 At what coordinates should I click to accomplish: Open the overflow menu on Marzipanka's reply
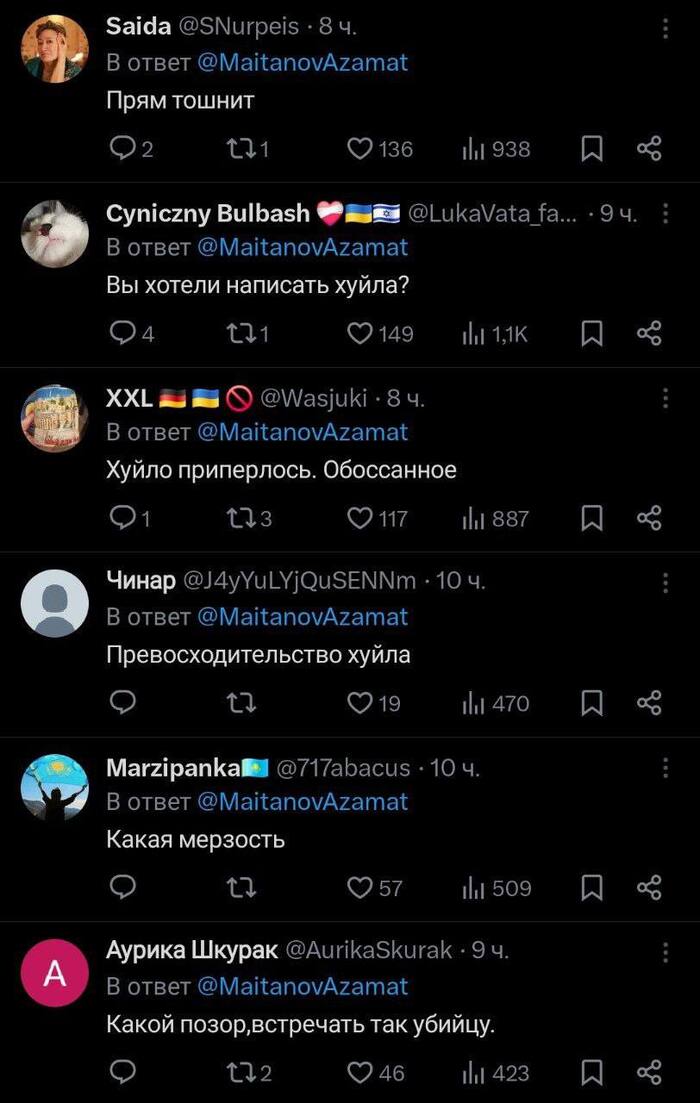(665, 767)
